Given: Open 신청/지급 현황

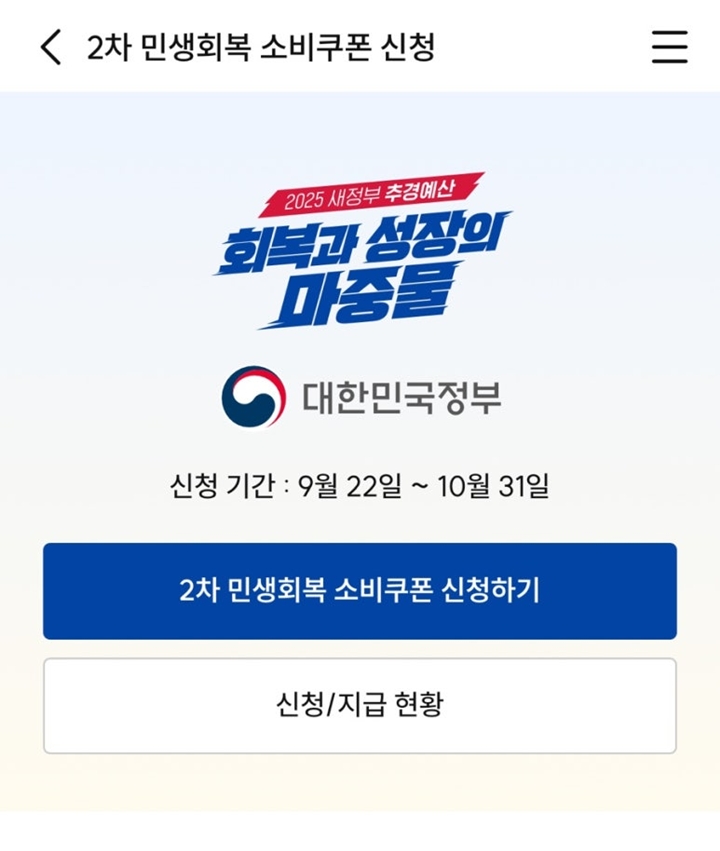Looking at the screenshot, I should [359, 705].
